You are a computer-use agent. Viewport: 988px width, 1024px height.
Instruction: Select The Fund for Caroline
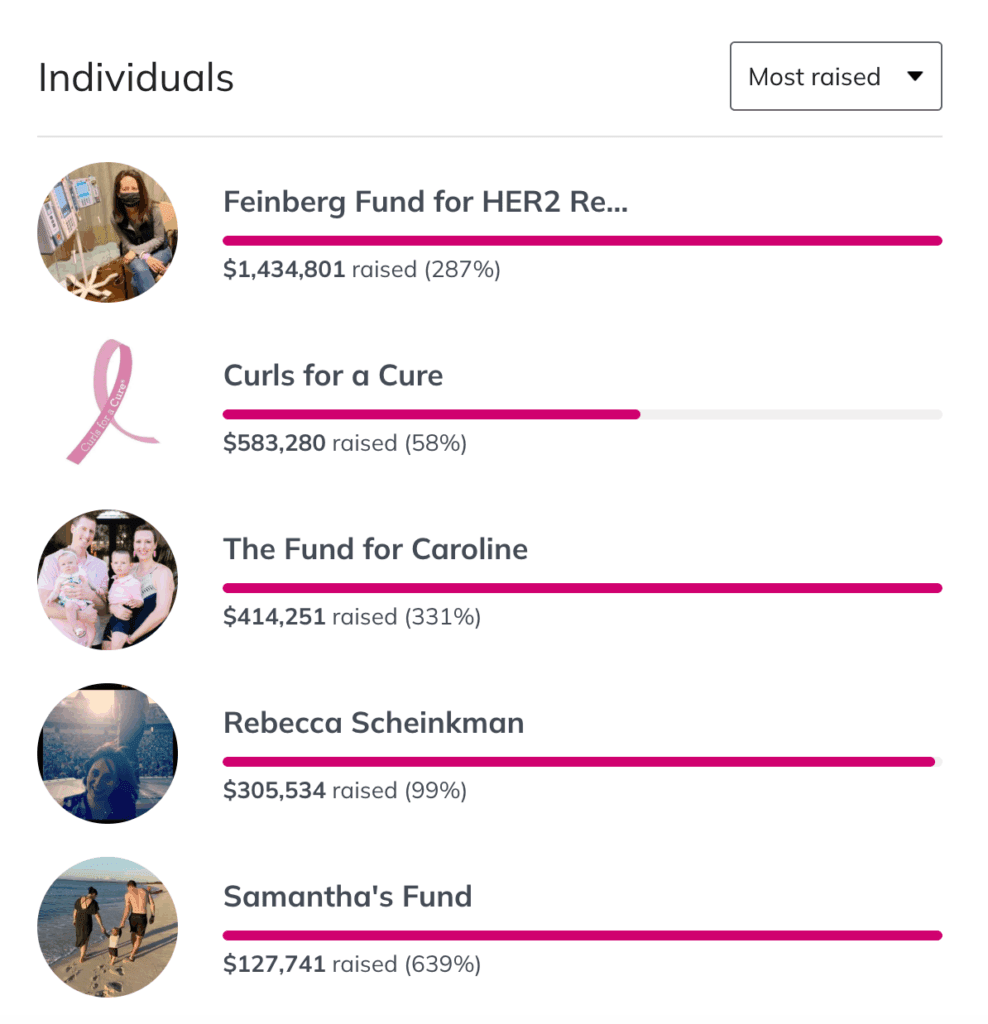point(375,549)
